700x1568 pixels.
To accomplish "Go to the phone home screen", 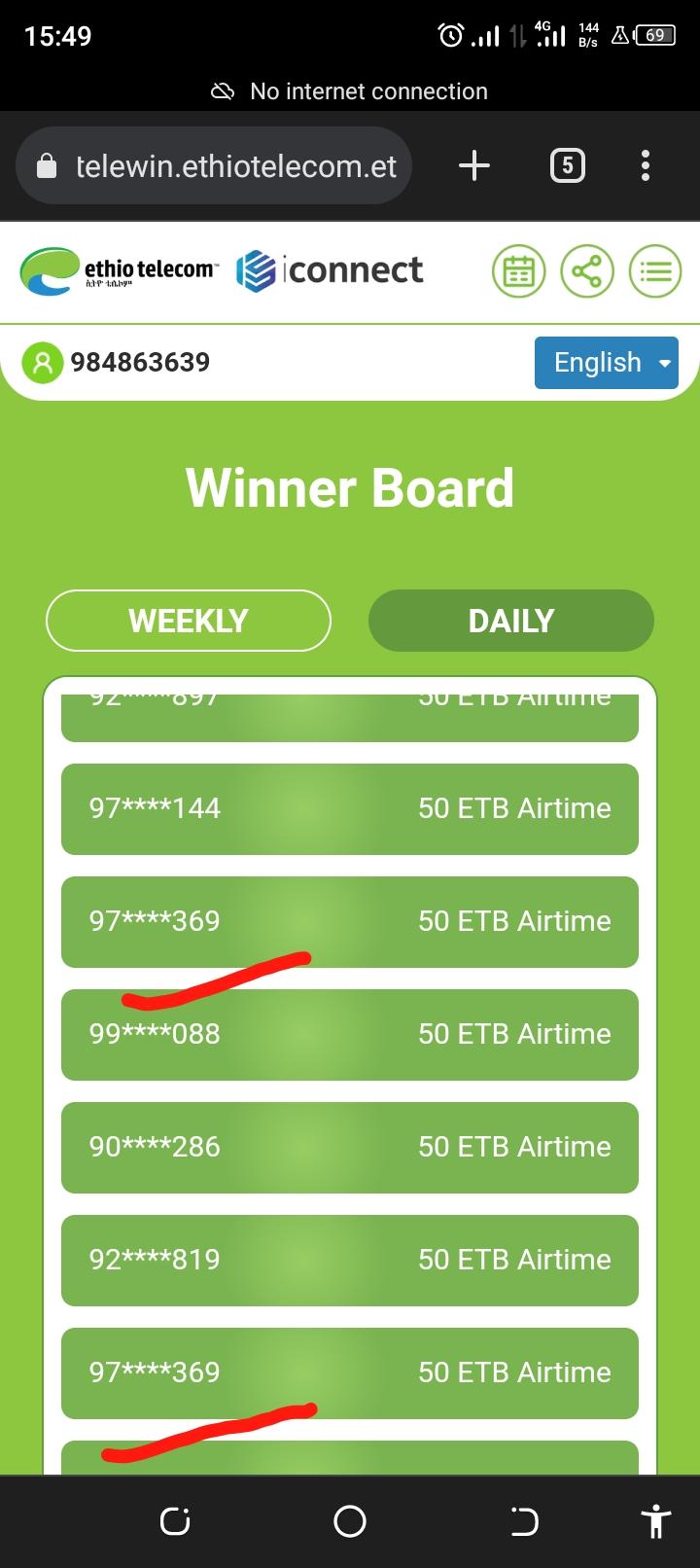I will [x=350, y=1521].
